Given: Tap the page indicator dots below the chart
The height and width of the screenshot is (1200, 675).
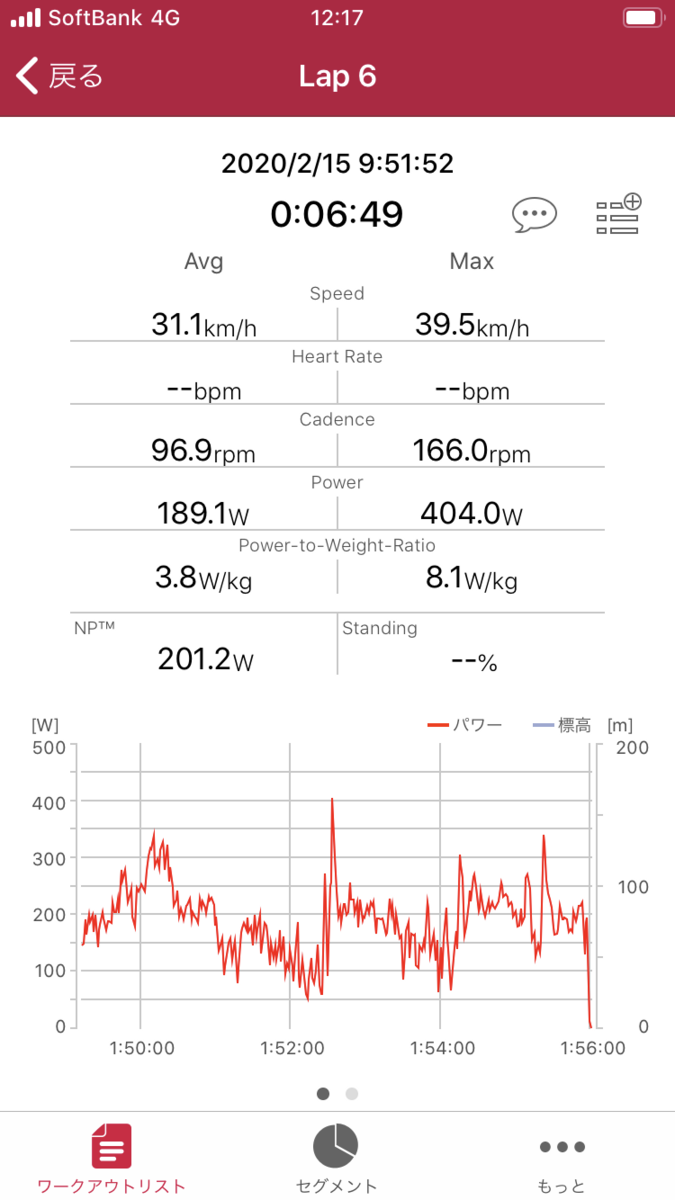Looking at the screenshot, I should pos(337,1093).
